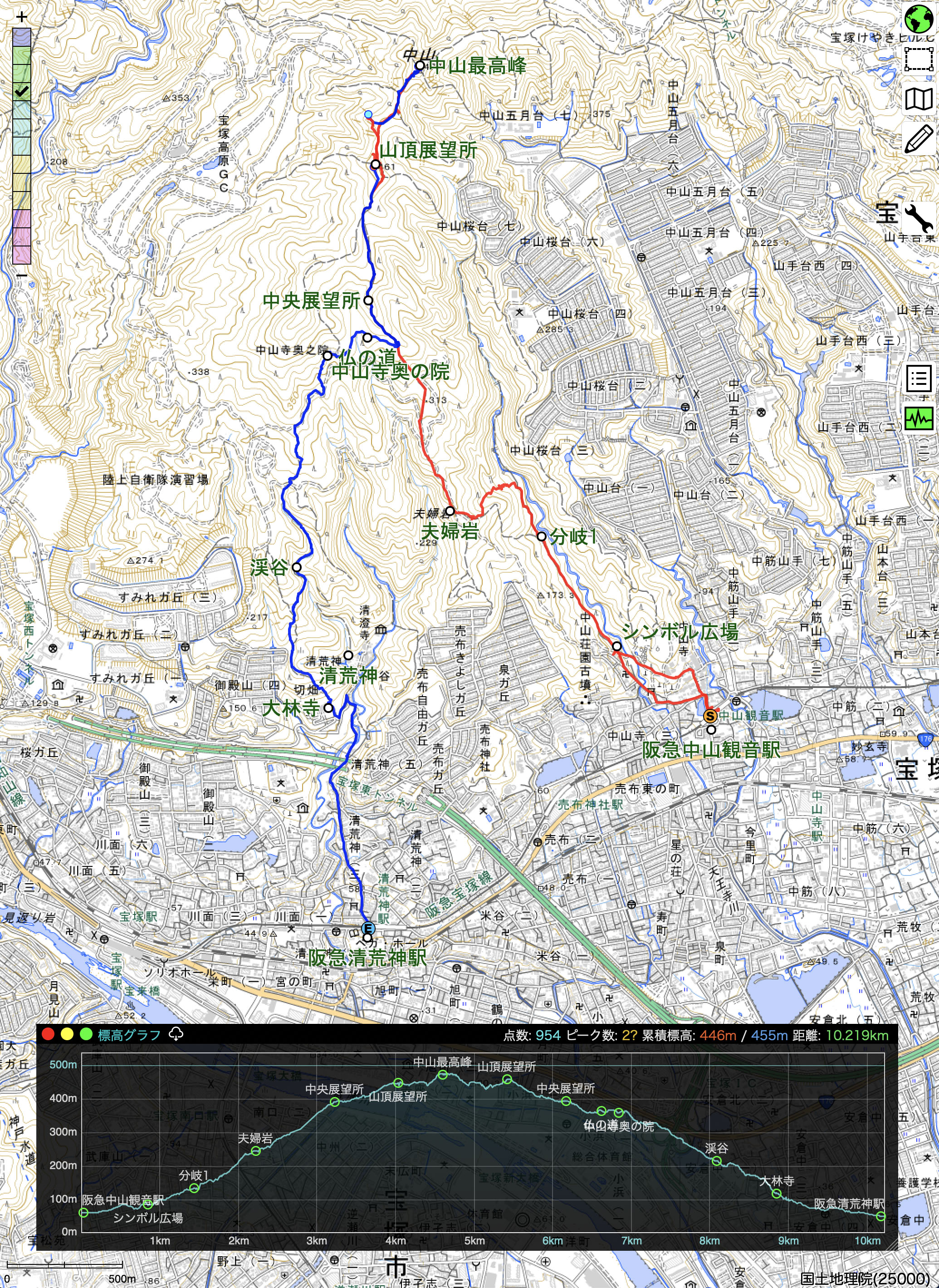The height and width of the screenshot is (1288, 939).
Task: Open the globe icon menu
Action: pyautogui.click(x=919, y=19)
